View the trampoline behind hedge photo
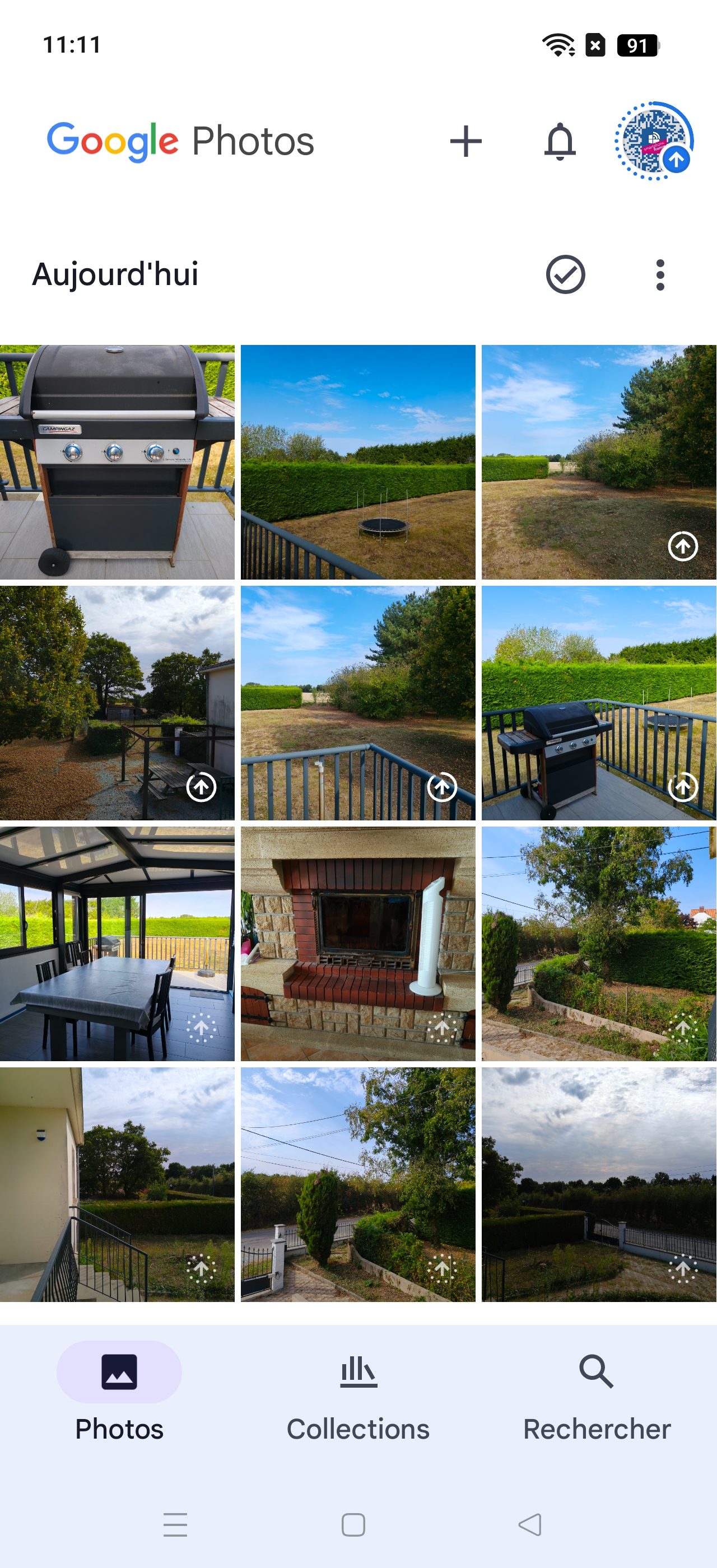The image size is (717, 1568). coord(358,462)
